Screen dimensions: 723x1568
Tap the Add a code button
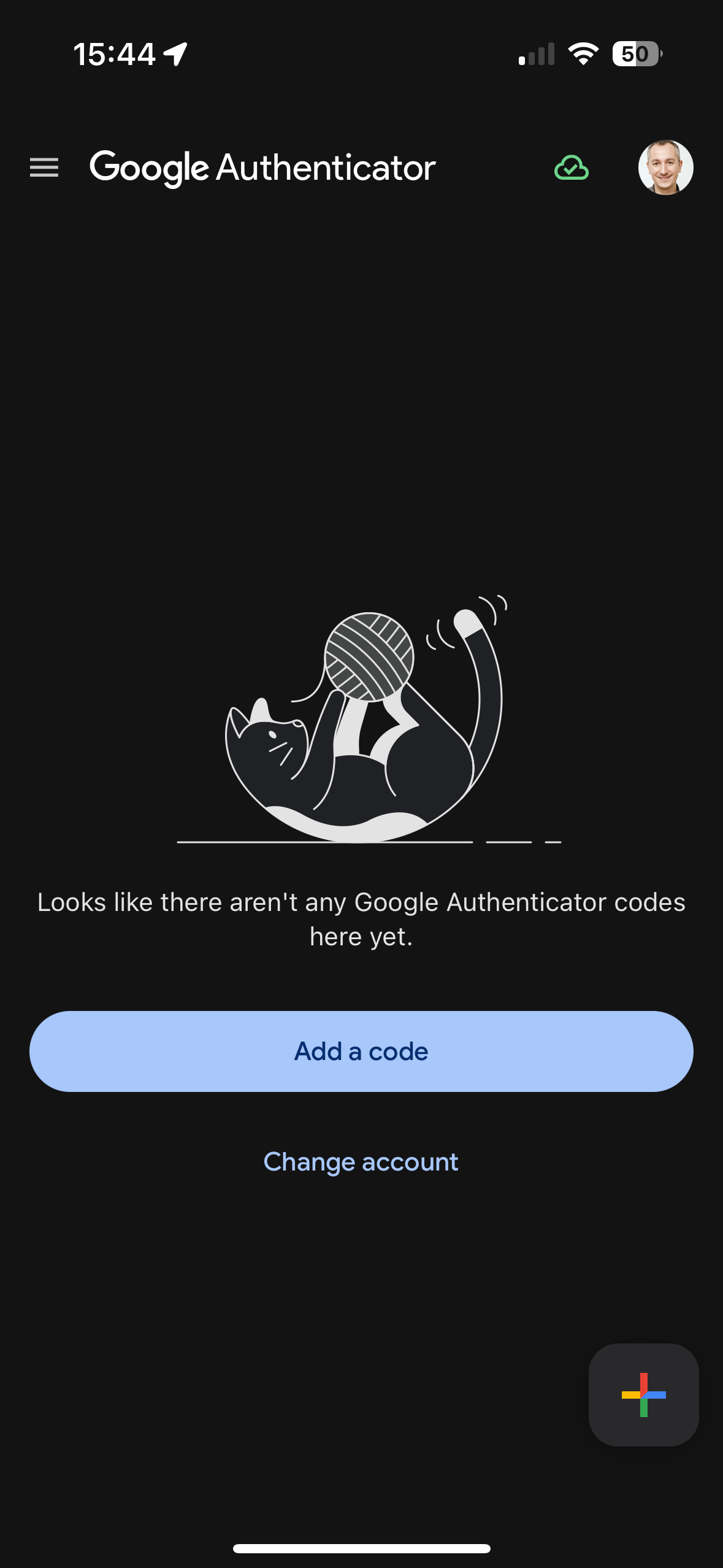361,1051
